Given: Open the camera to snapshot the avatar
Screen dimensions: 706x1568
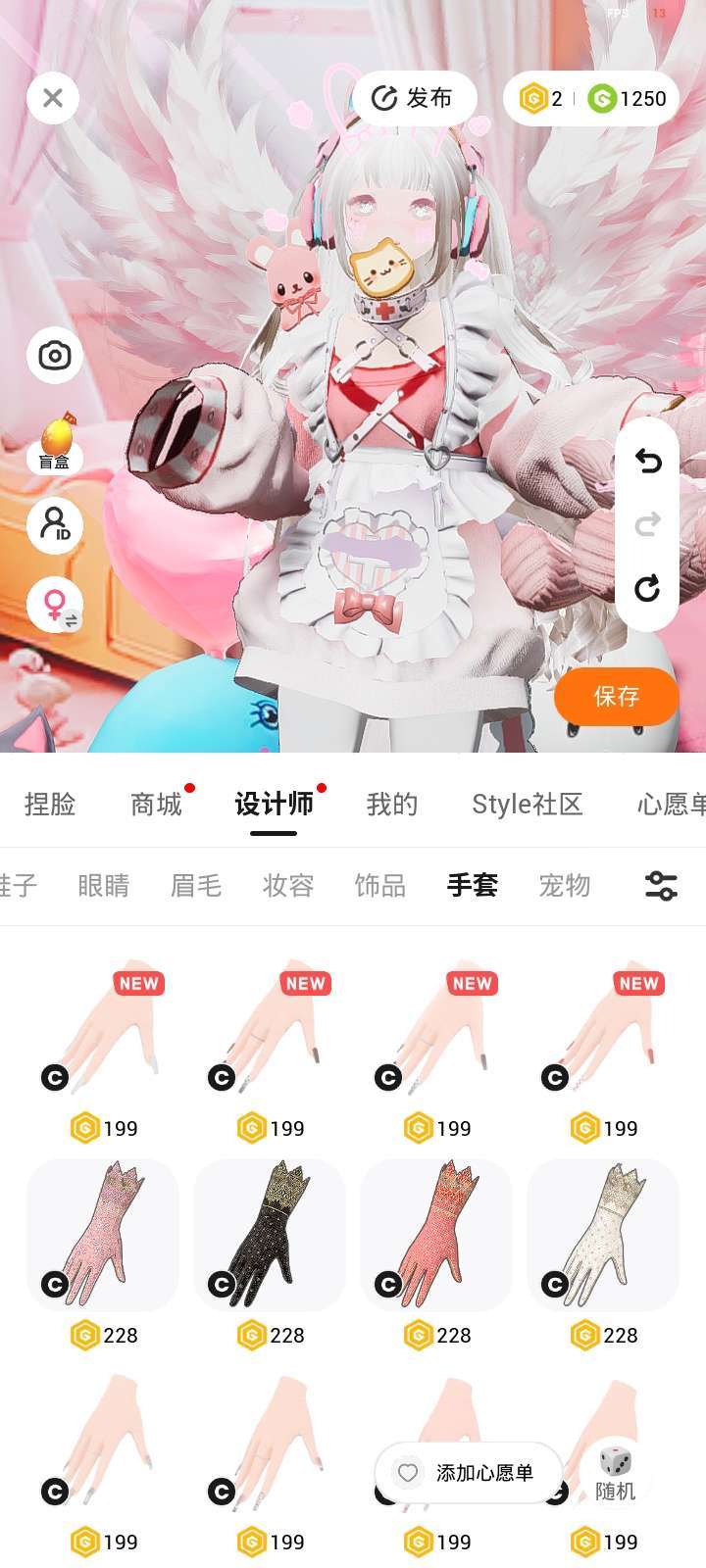Looking at the screenshot, I should (55, 355).
